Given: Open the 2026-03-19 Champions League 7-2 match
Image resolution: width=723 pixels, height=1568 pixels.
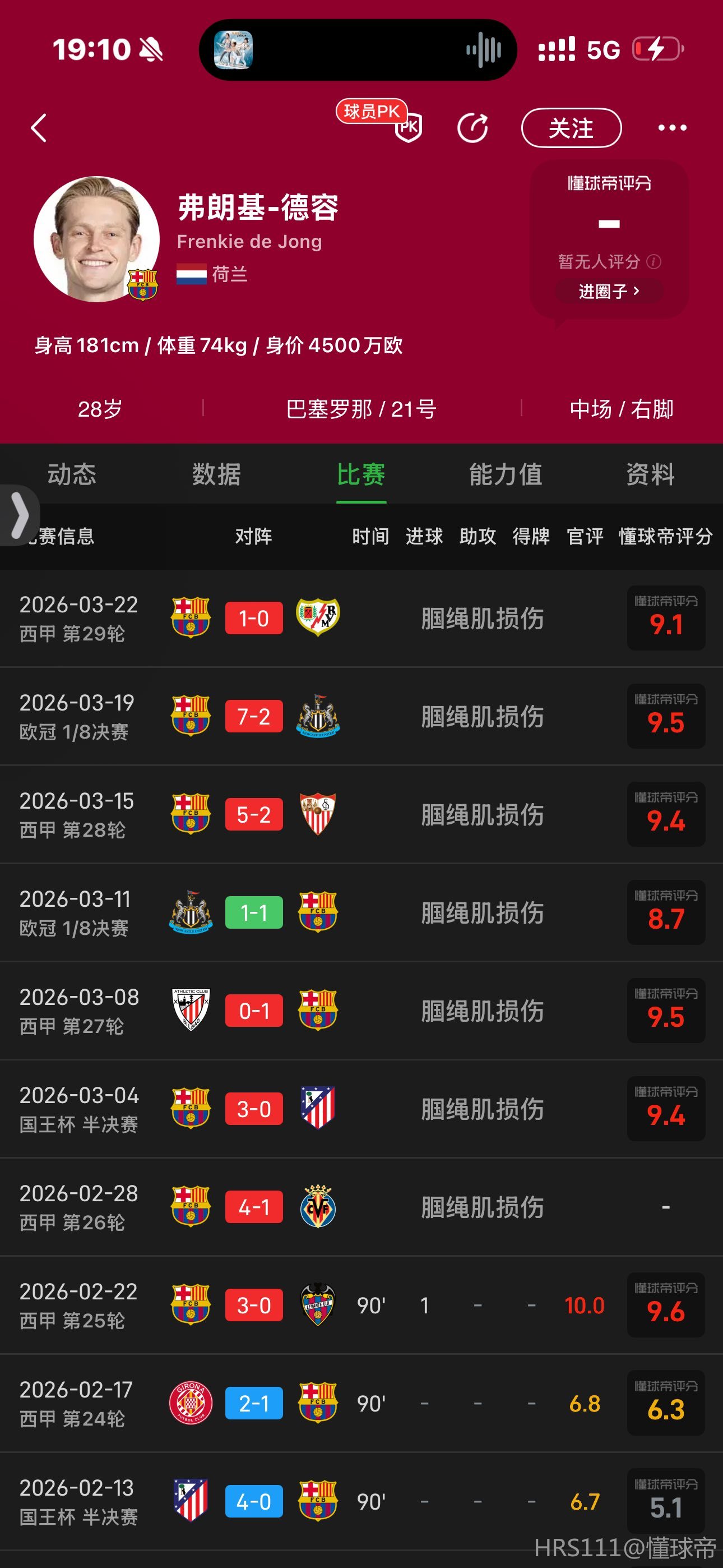Looking at the screenshot, I should [361, 716].
